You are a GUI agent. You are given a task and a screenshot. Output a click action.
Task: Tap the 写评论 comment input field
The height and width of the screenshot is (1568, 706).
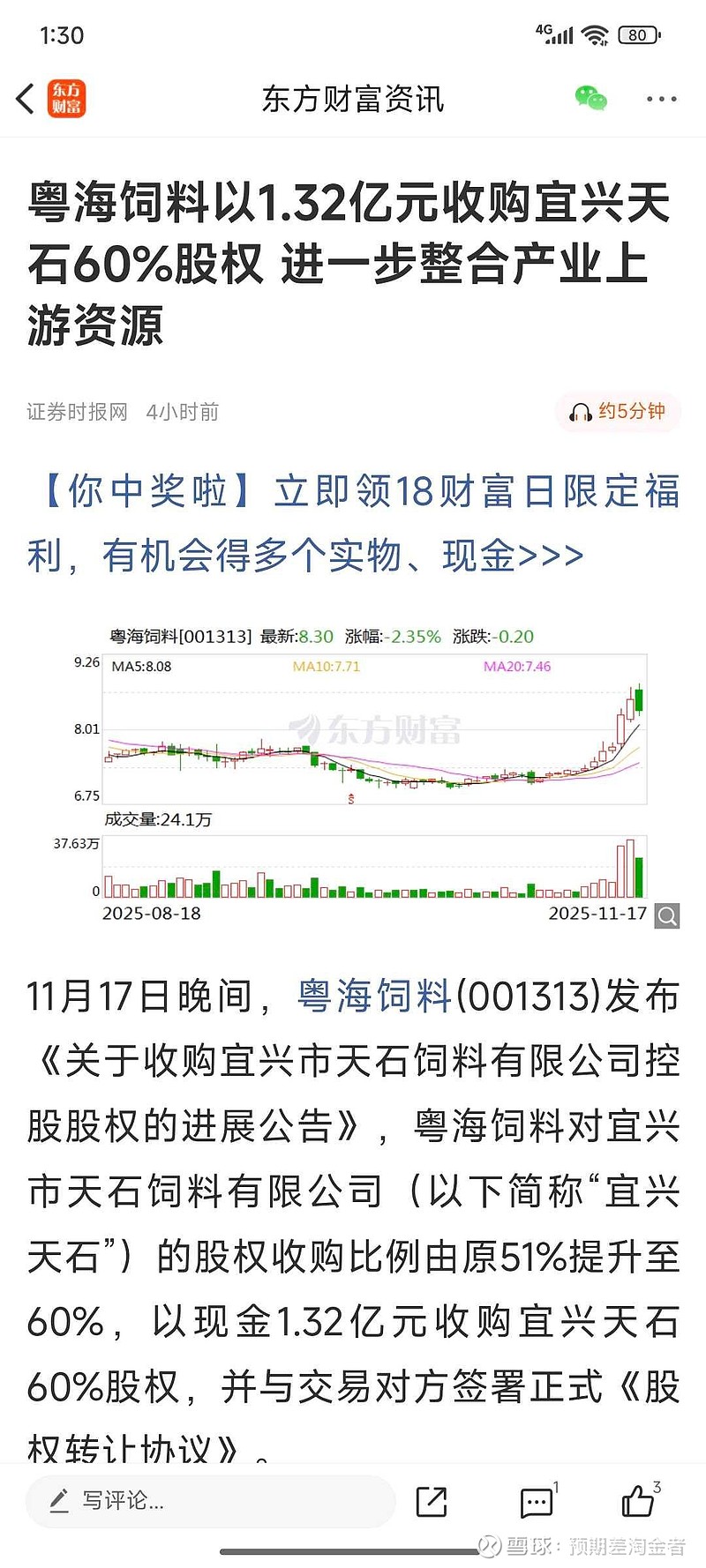tap(212, 1500)
